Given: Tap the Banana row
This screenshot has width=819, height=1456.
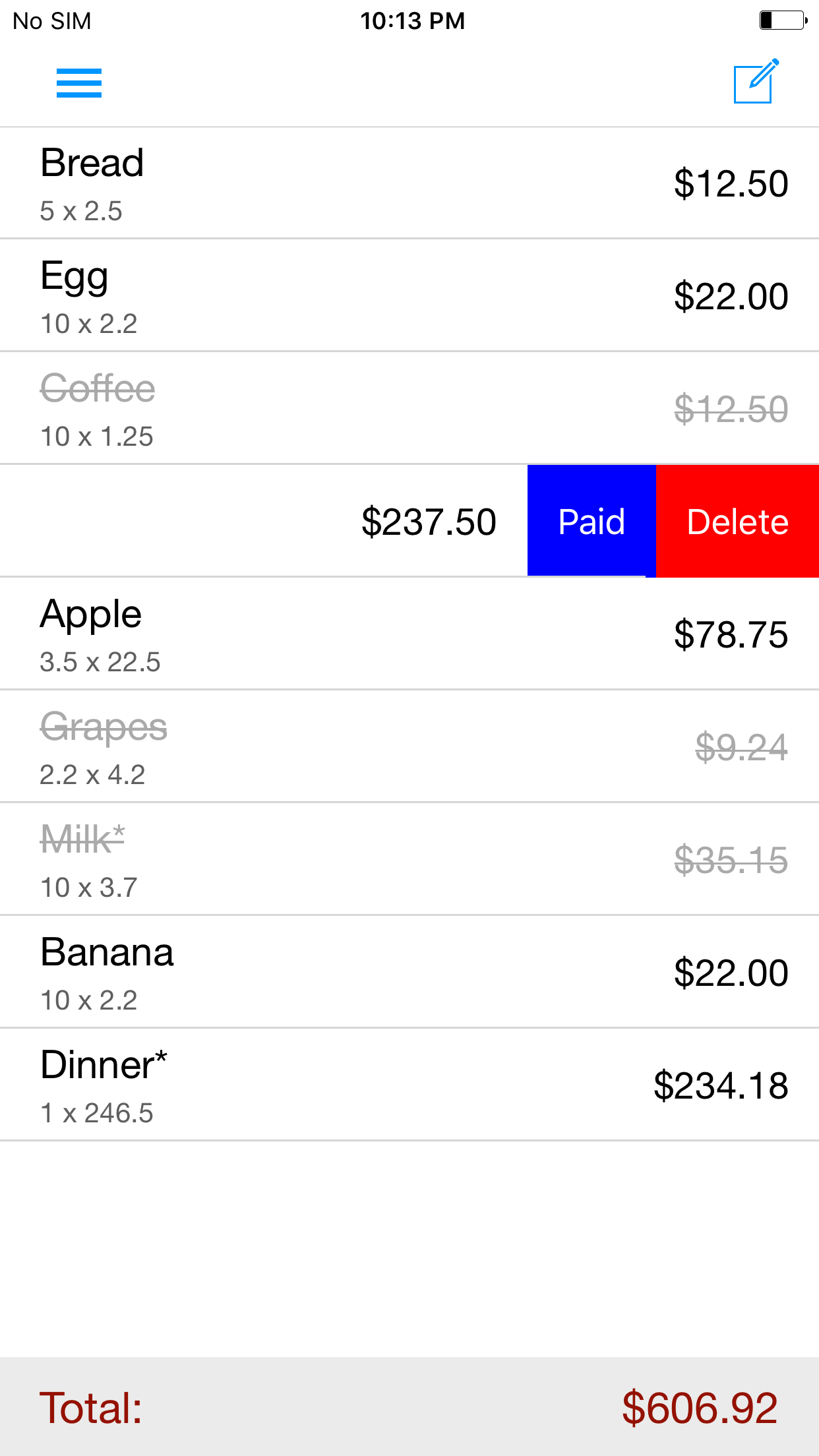Looking at the screenshot, I should click(x=409, y=972).
